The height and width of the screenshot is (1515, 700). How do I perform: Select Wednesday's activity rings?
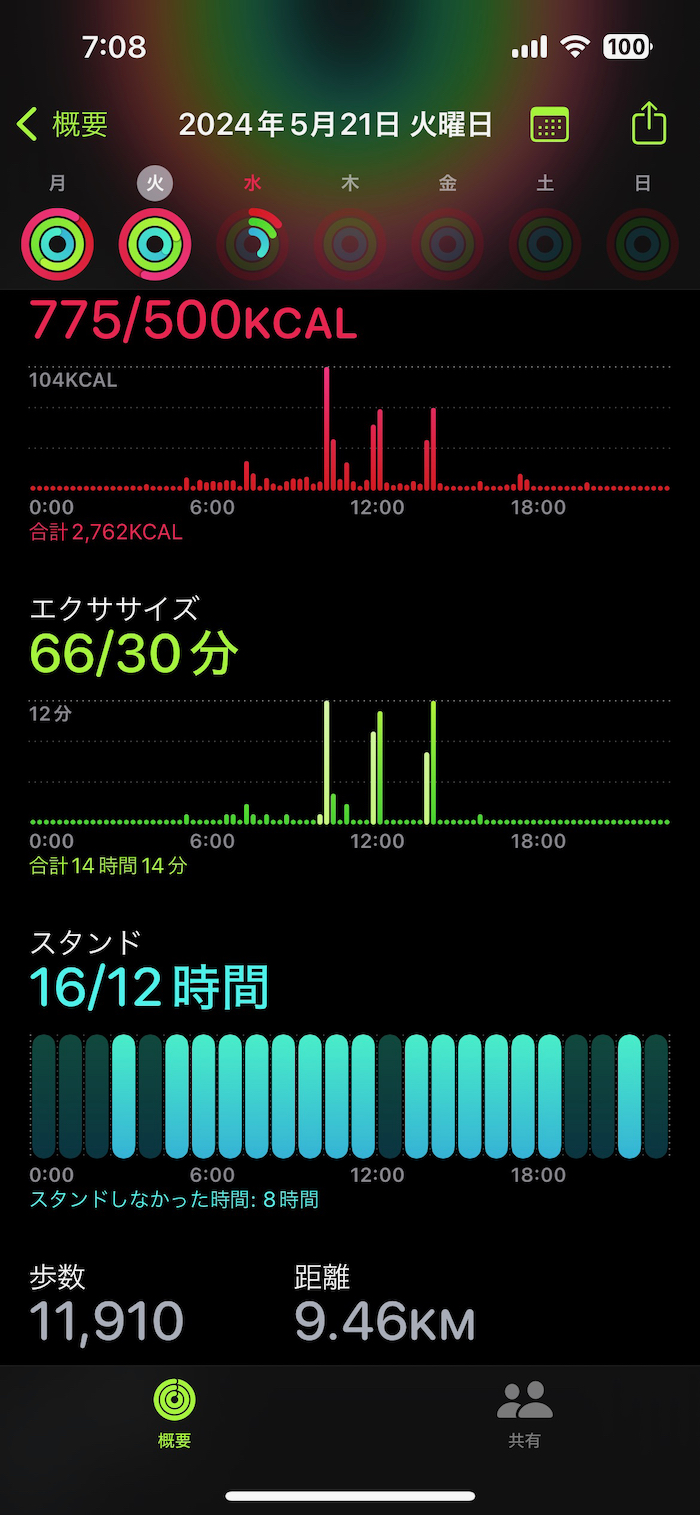252,243
